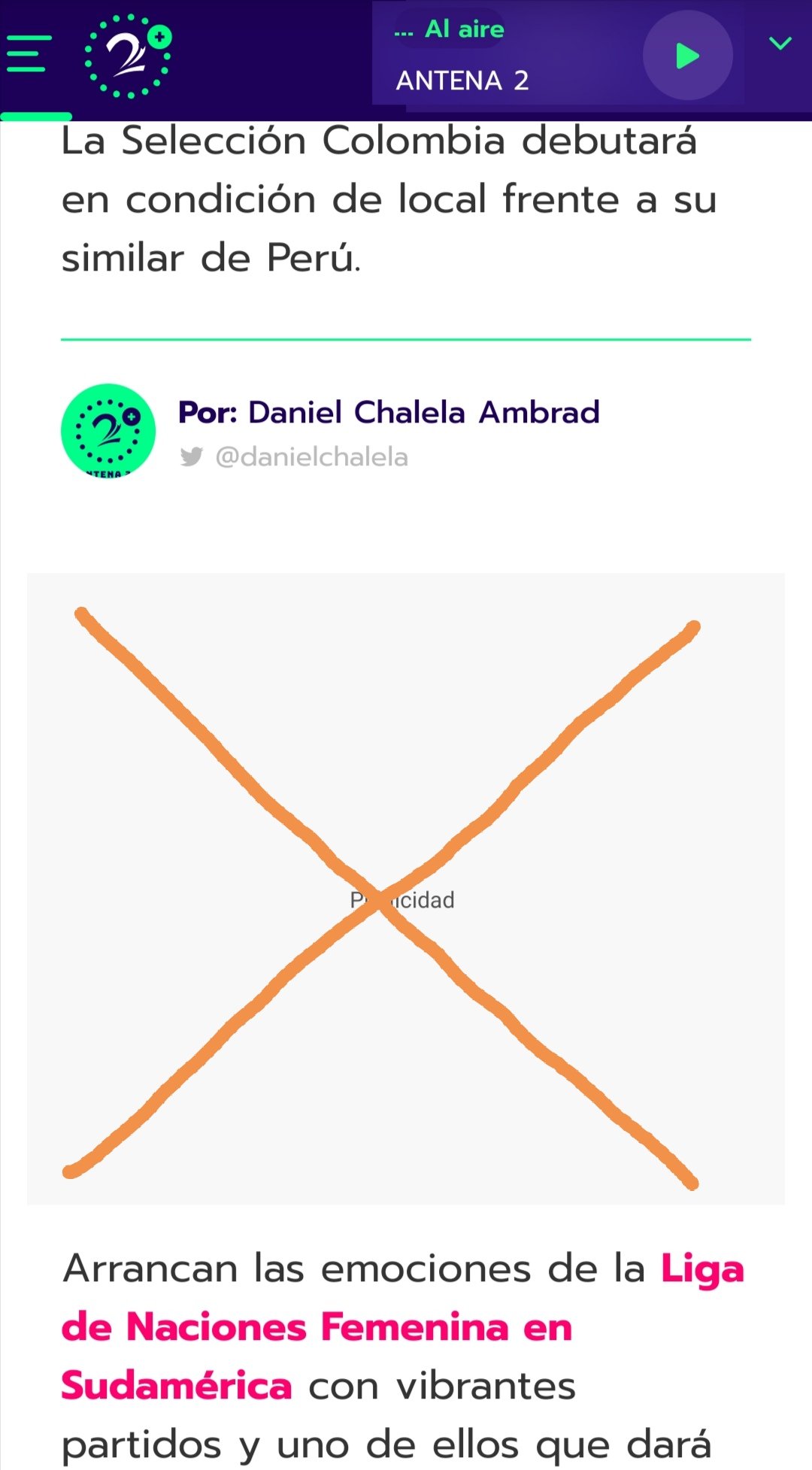
Task: Click the Twitter bird icon next to the handle
Action: [x=192, y=455]
